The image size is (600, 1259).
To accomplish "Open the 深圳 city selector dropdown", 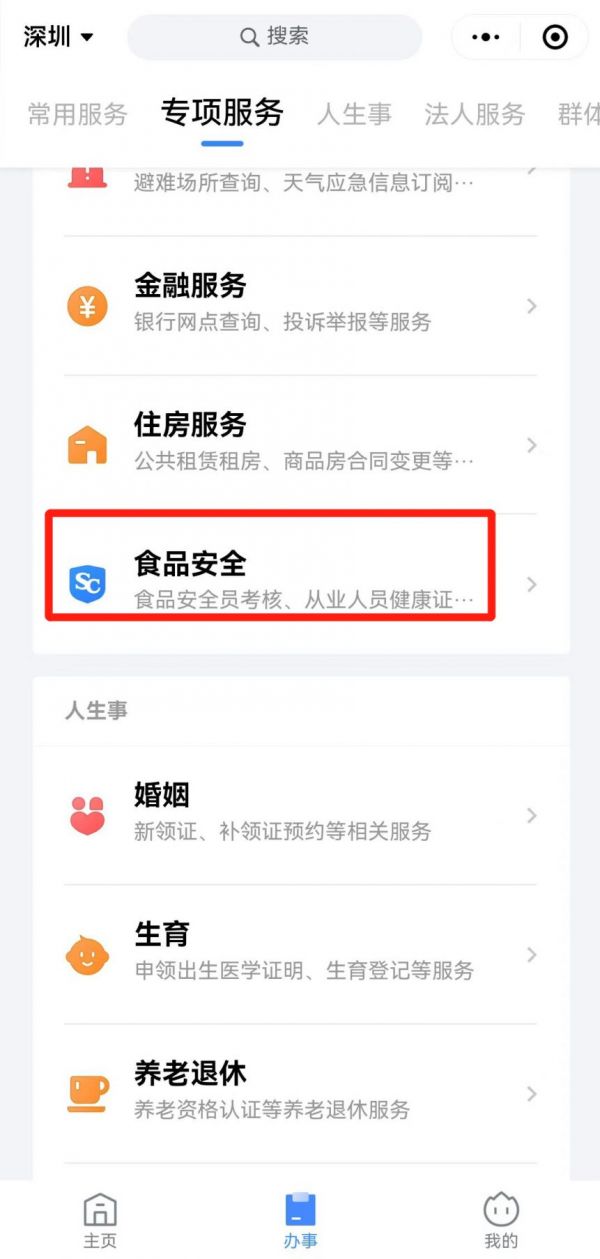I will pos(58,37).
